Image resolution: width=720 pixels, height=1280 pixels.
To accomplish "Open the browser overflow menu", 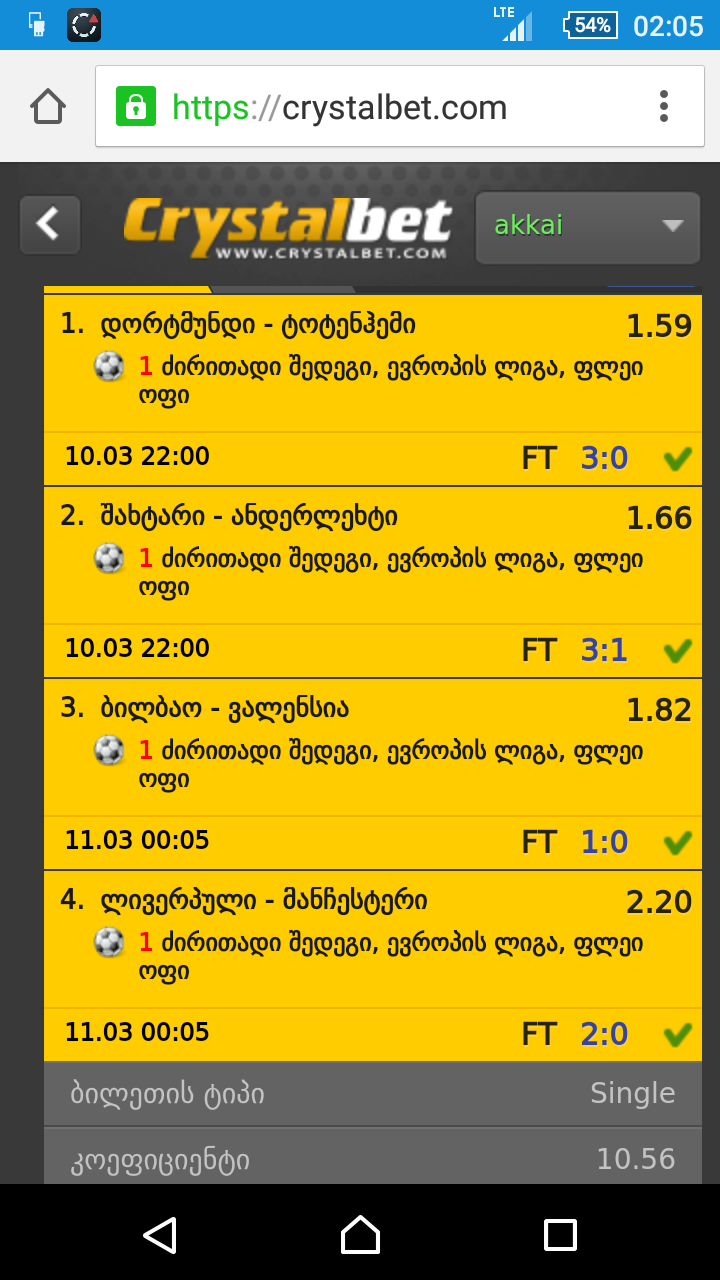I will click(x=663, y=106).
